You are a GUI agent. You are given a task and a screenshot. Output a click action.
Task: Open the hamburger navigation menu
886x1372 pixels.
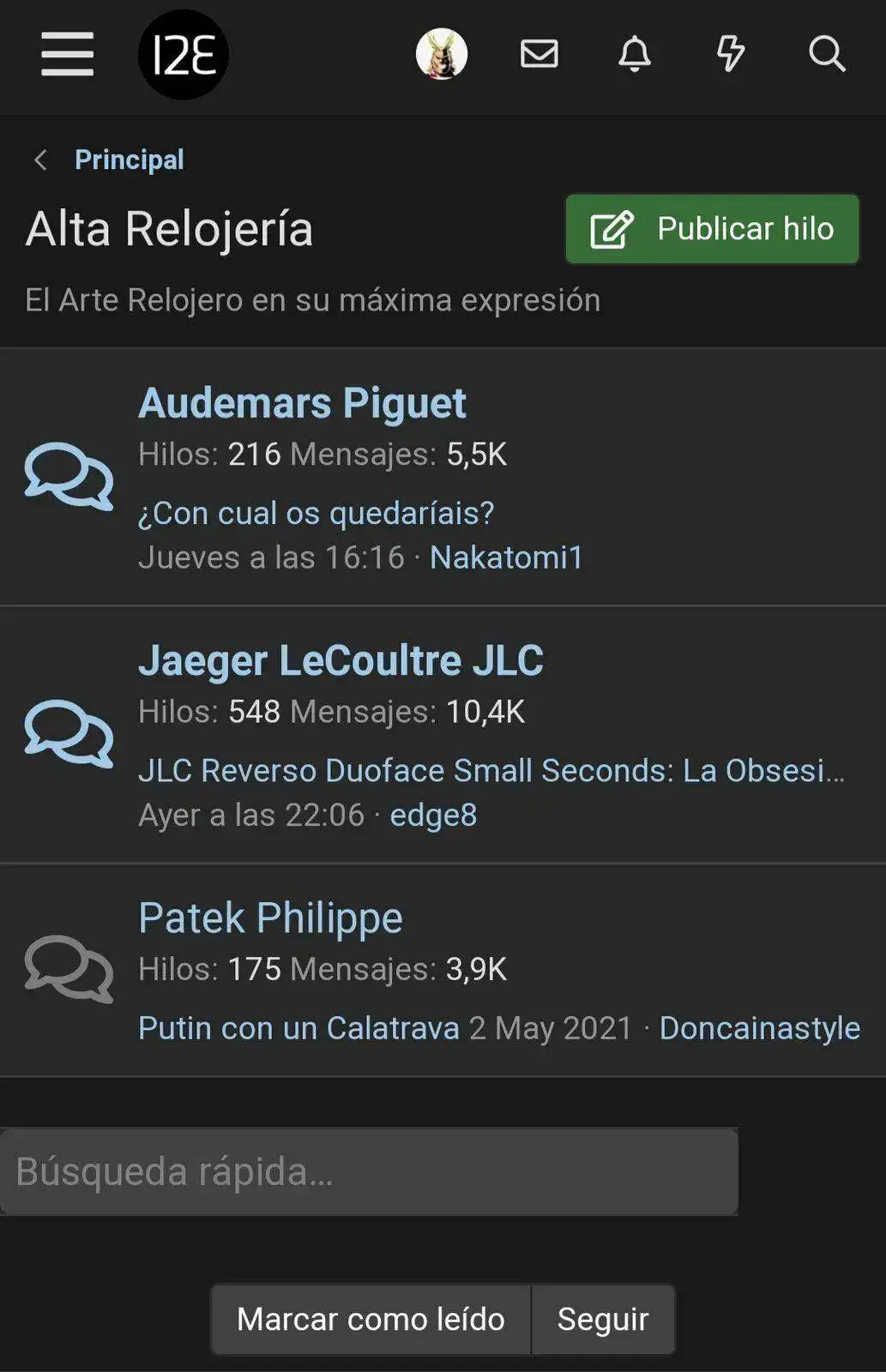[67, 55]
